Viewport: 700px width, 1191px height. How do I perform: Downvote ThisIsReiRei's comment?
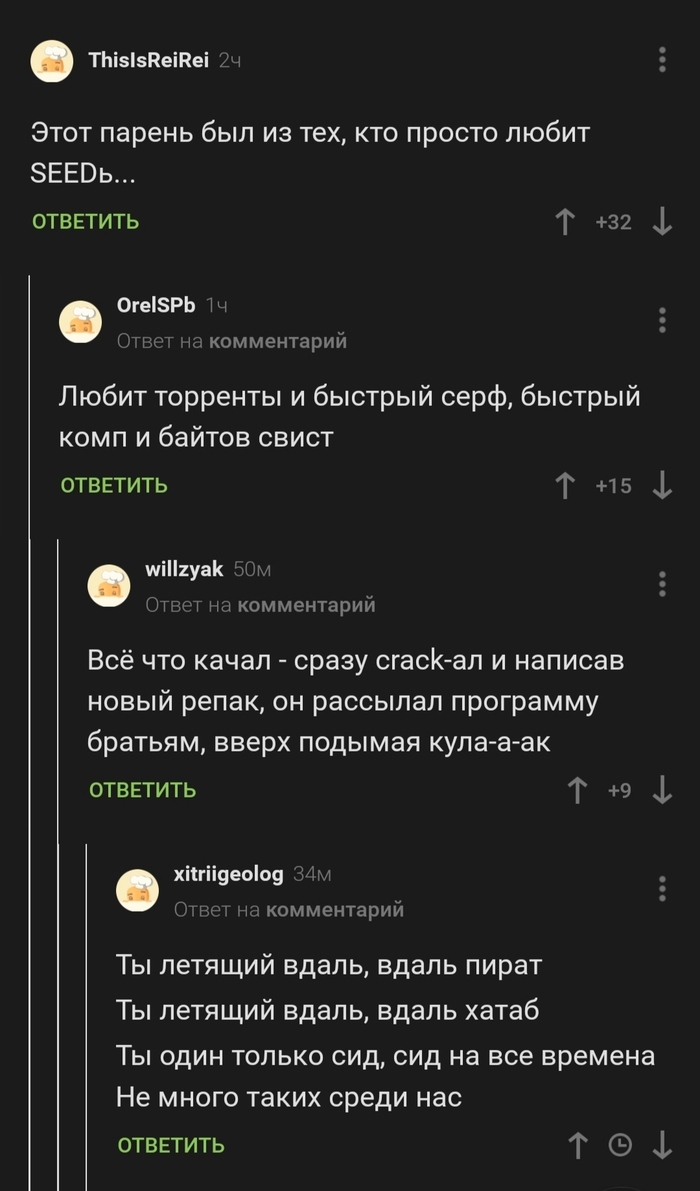(x=662, y=222)
